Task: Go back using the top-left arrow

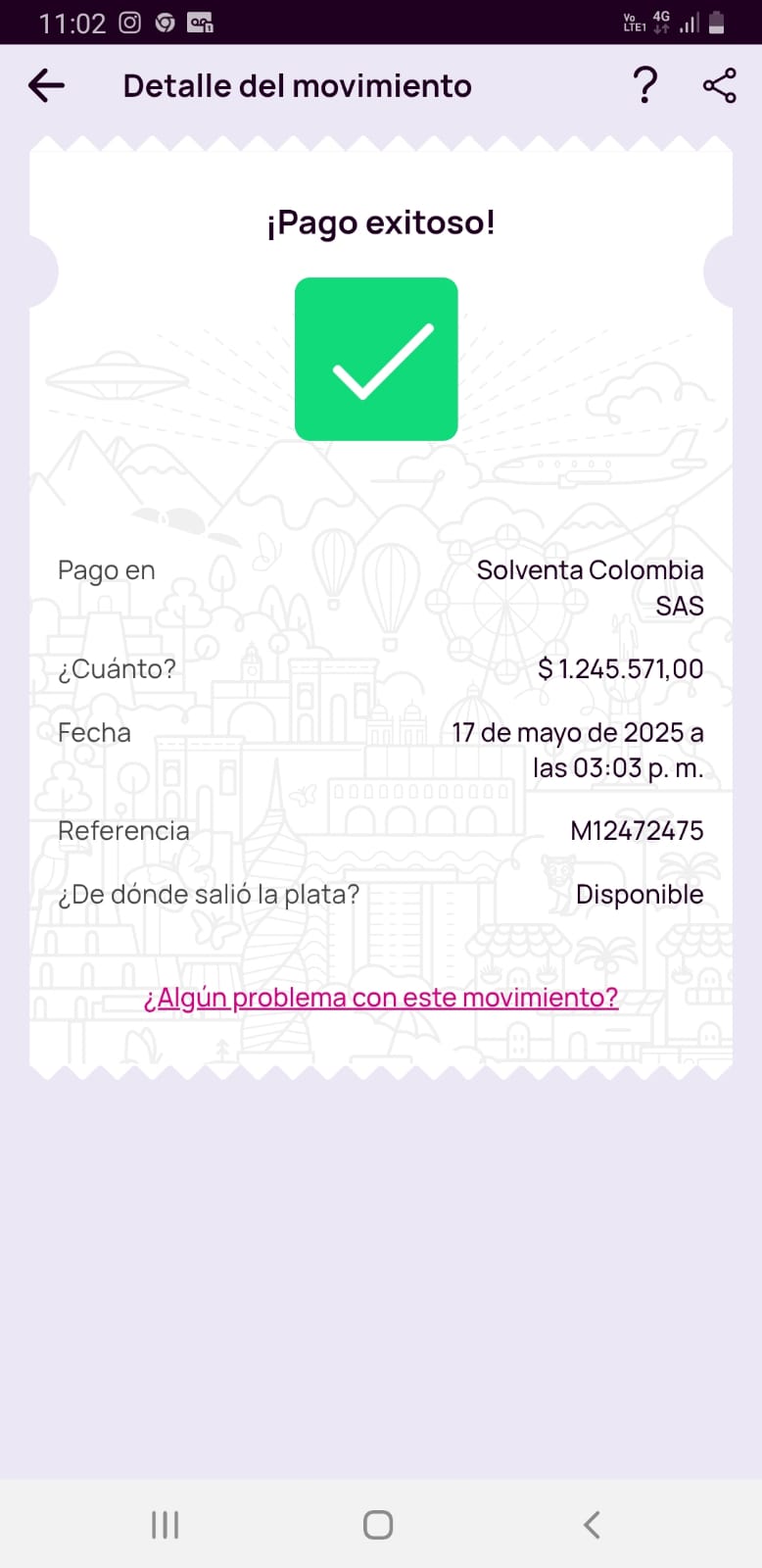Action: pyautogui.click(x=46, y=86)
